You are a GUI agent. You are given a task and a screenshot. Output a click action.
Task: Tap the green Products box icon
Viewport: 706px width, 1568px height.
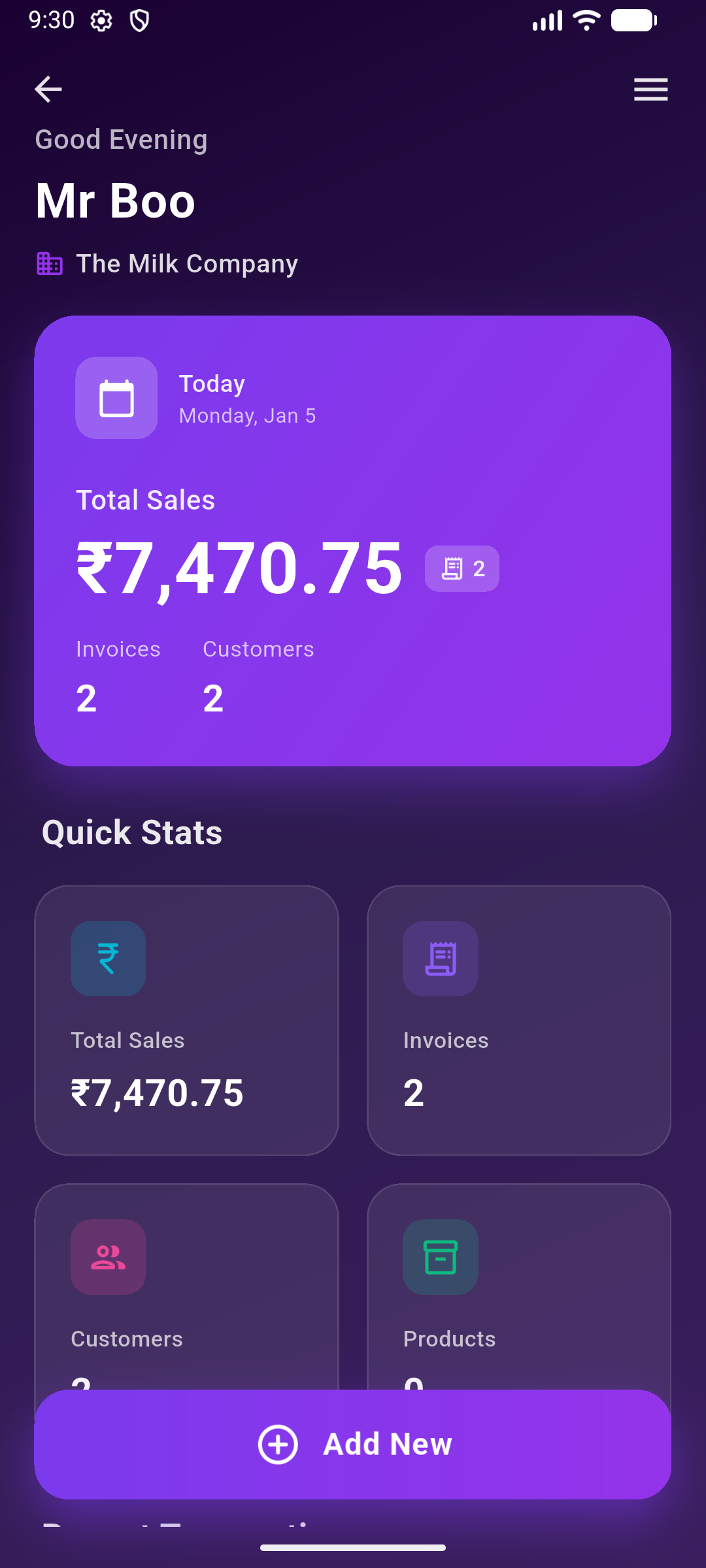coord(441,1256)
